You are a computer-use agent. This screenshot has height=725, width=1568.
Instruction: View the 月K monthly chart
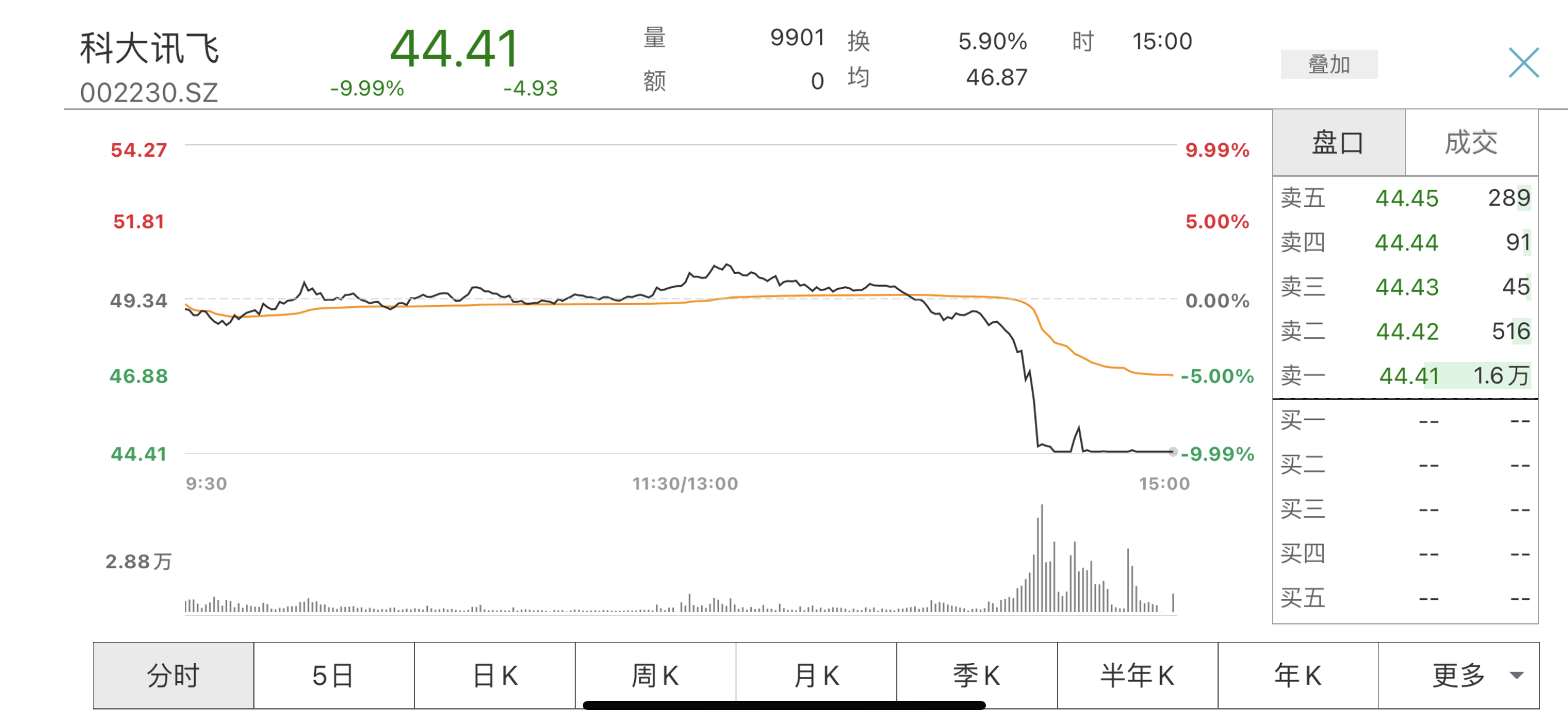pos(816,675)
